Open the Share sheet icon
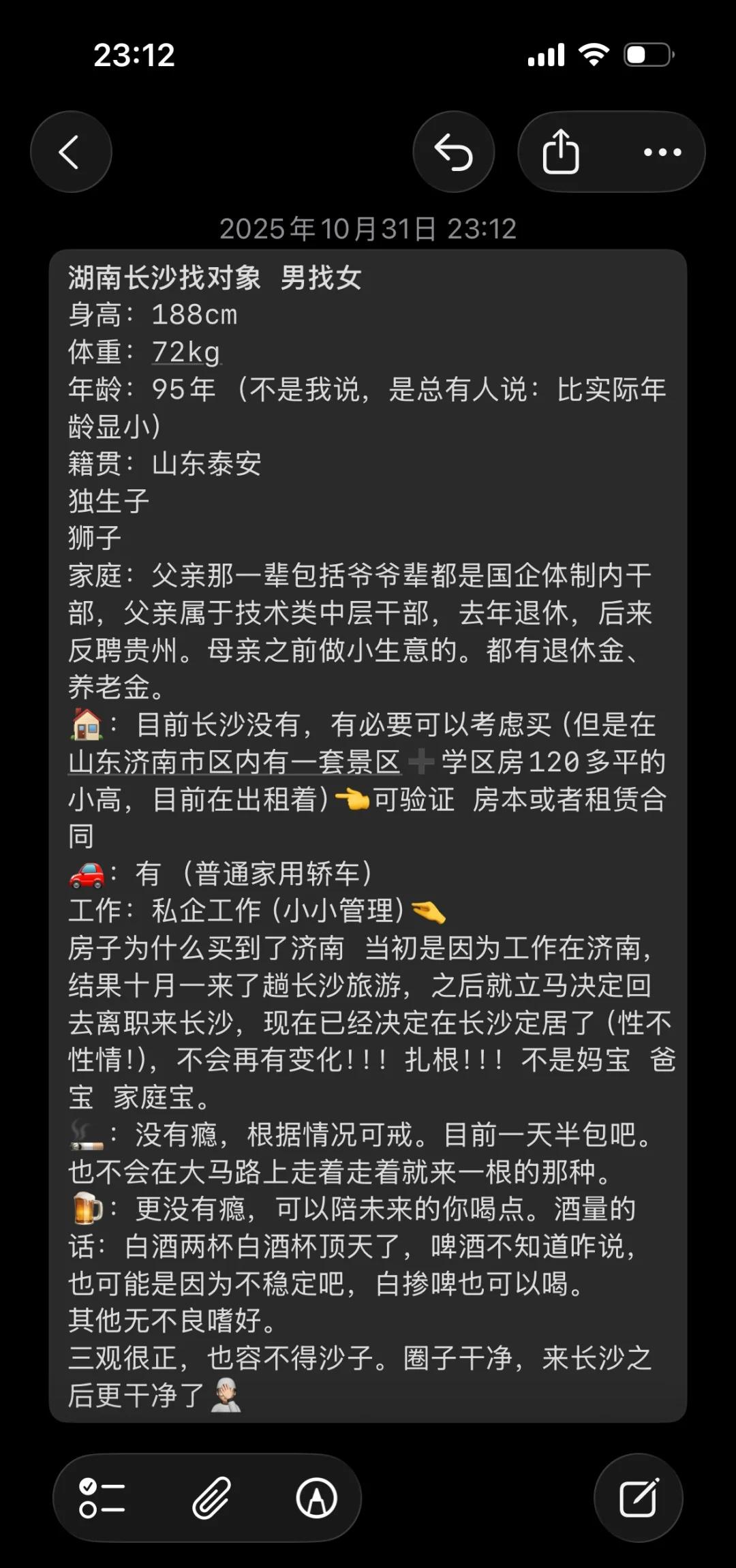This screenshot has height=1568, width=736. click(560, 151)
